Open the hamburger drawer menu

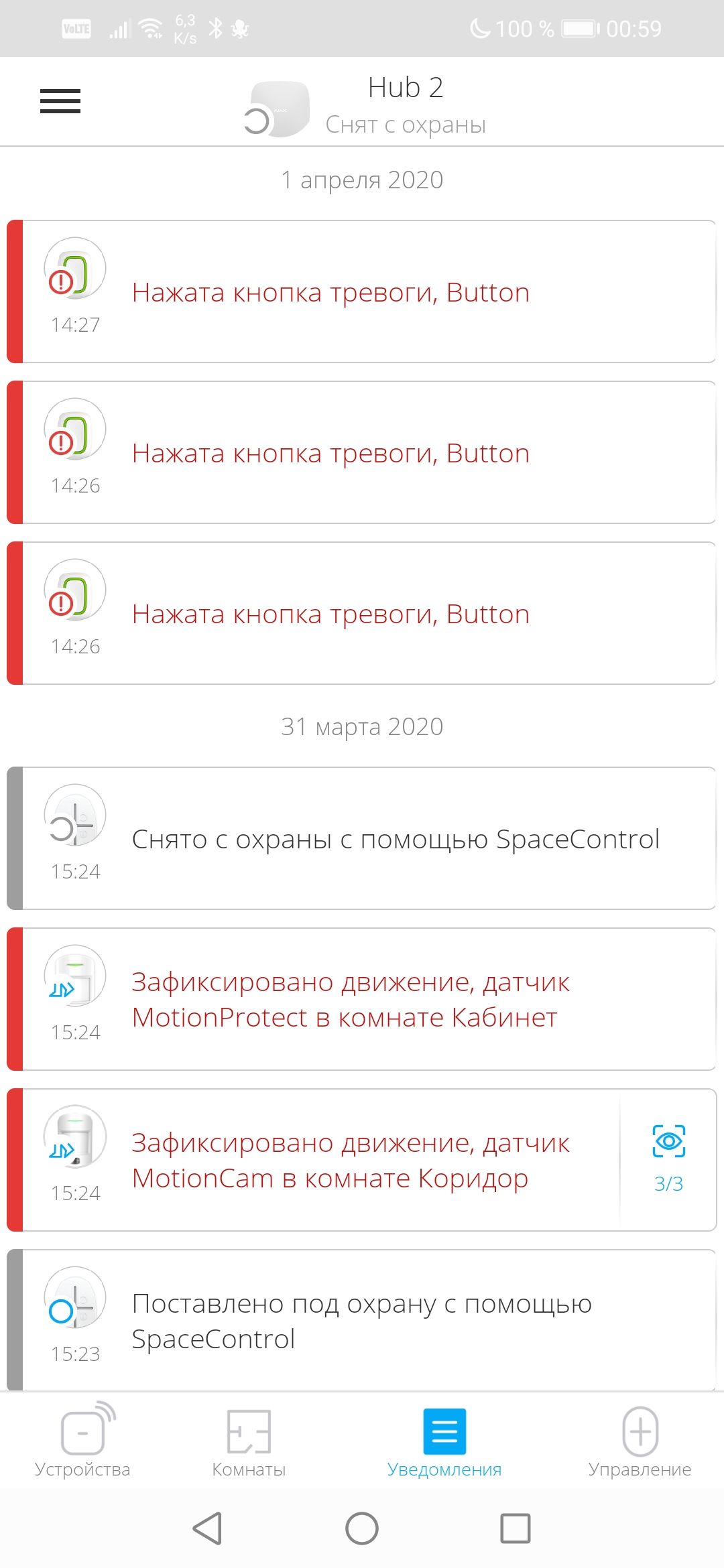point(60,101)
